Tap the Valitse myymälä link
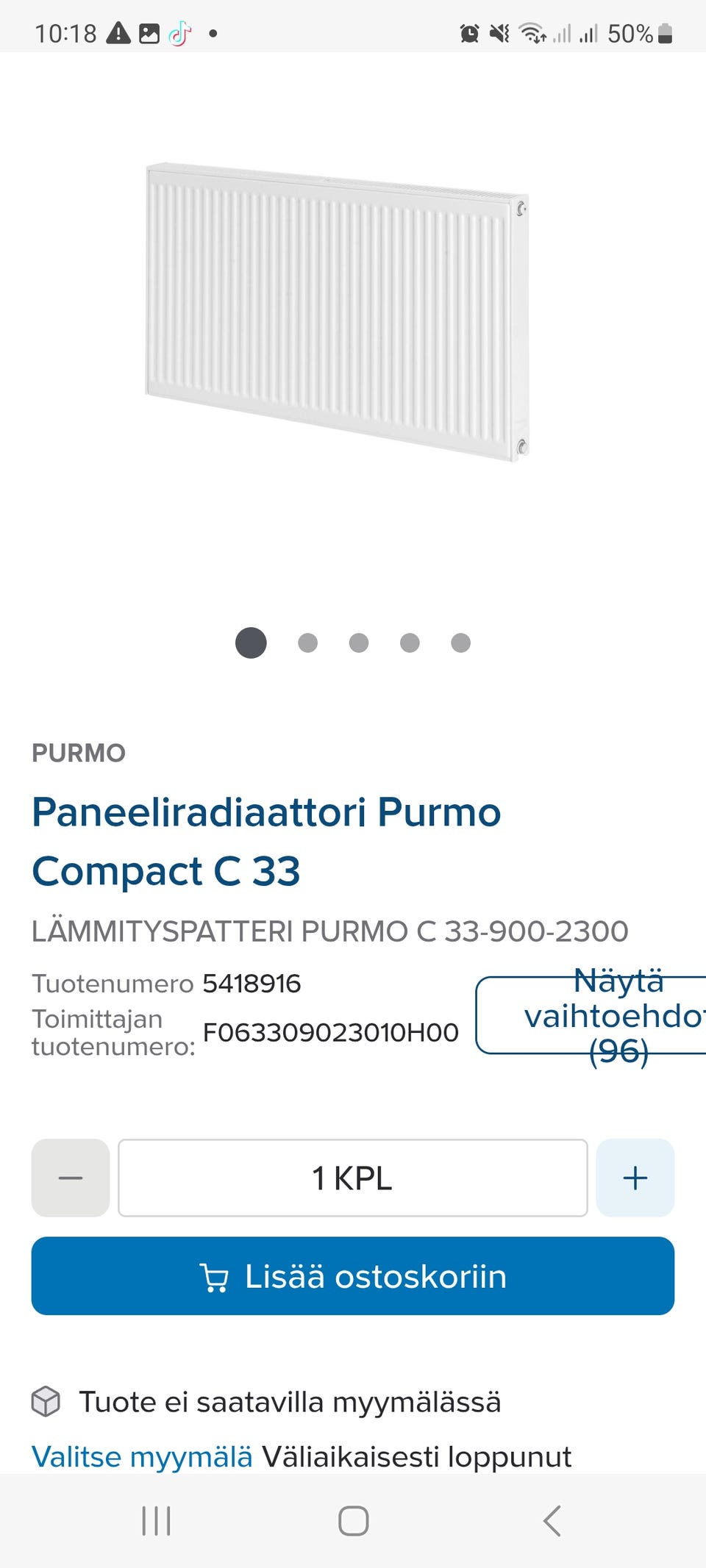 142,1456
